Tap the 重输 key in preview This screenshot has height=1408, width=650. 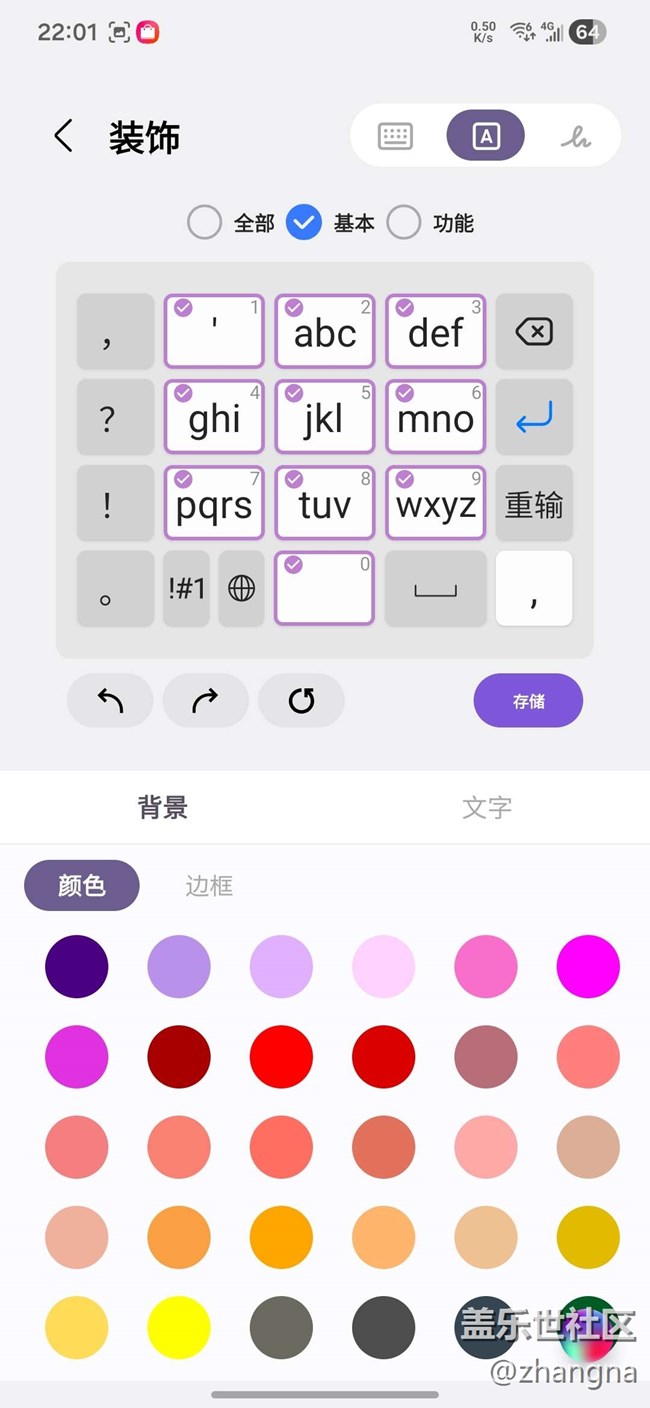tap(534, 504)
